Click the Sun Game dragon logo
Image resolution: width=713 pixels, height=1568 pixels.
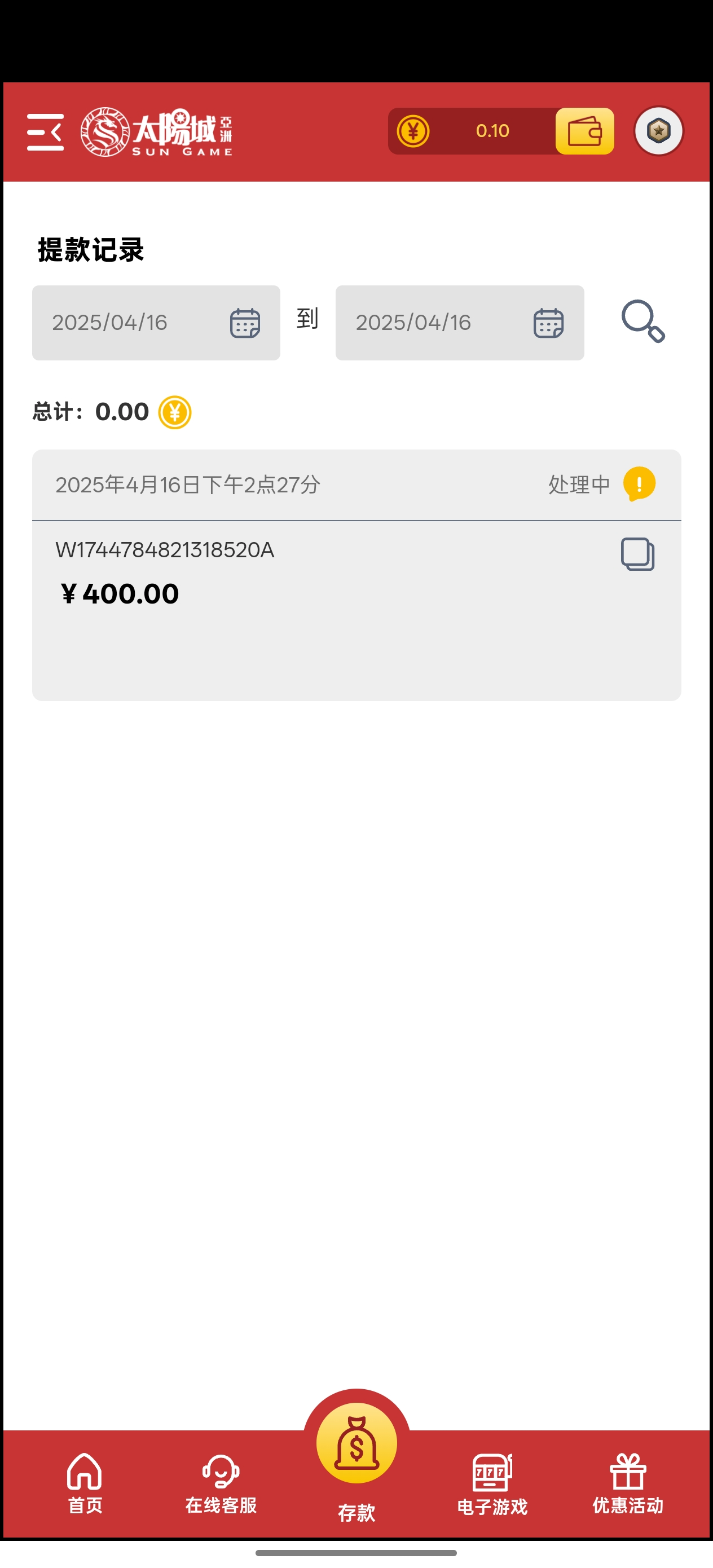(x=105, y=131)
